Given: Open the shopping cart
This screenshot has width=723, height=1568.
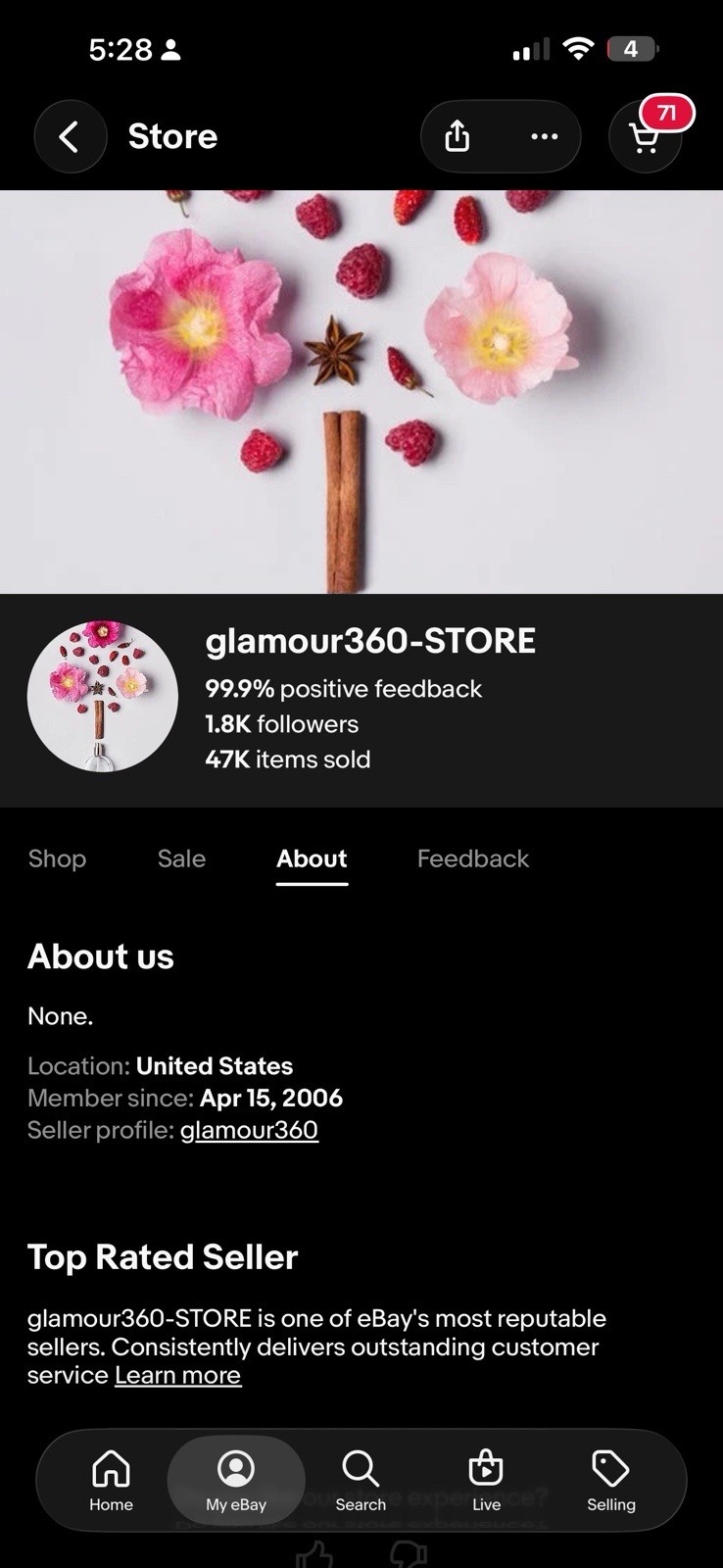Looking at the screenshot, I should [645, 136].
